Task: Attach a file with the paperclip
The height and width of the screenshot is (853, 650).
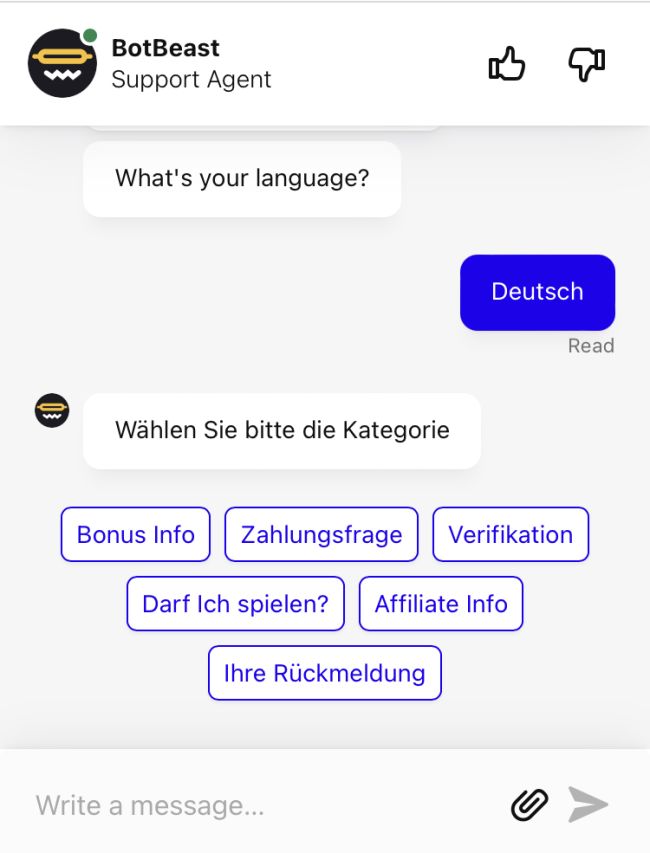Action: point(530,804)
